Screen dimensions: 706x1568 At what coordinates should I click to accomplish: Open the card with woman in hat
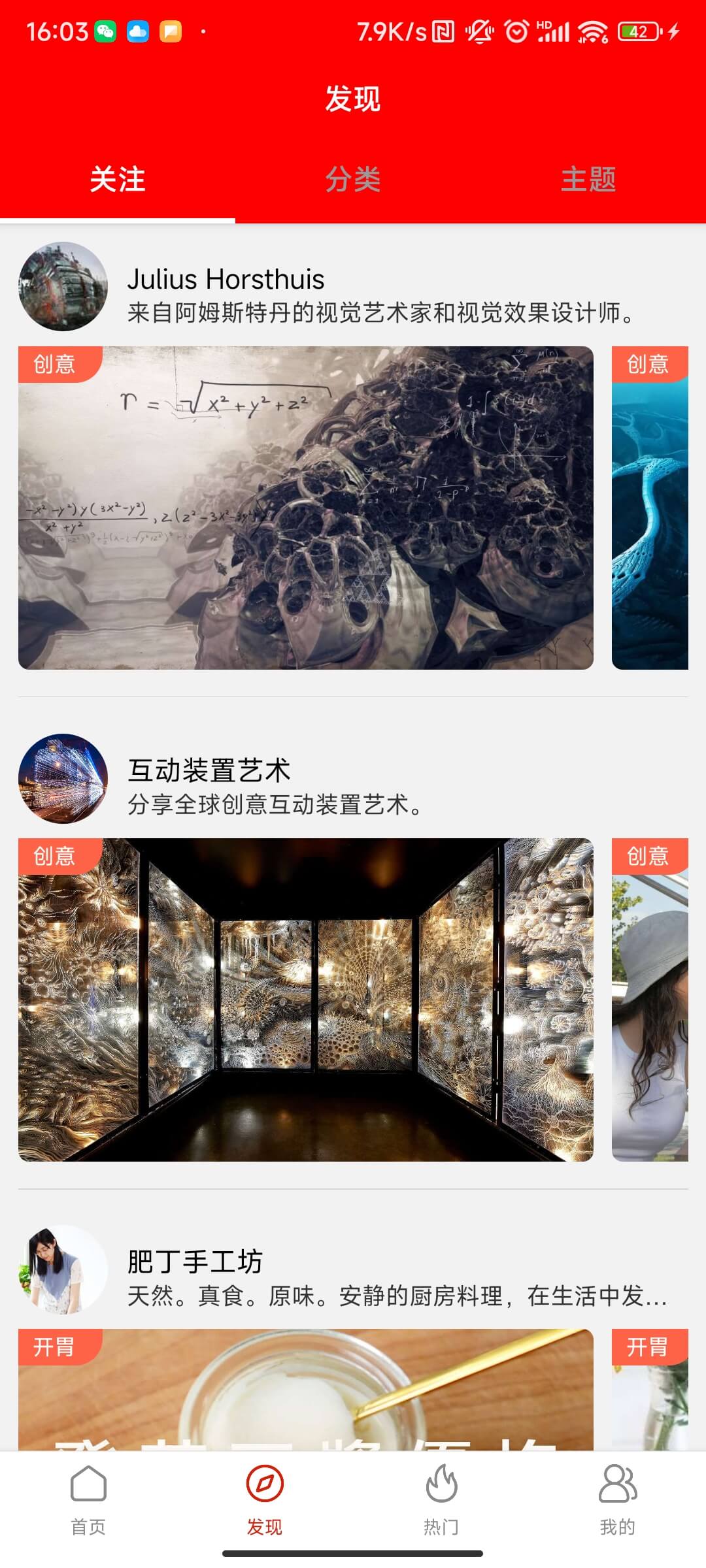pyautogui.click(x=650, y=1000)
